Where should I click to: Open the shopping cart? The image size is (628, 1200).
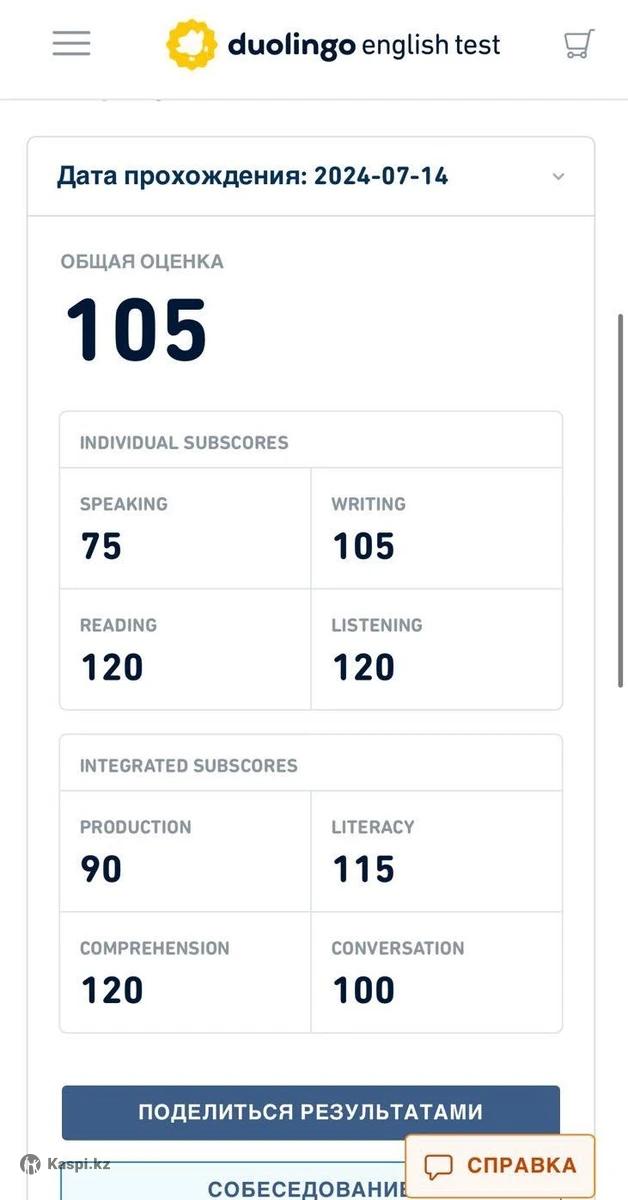pos(579,44)
